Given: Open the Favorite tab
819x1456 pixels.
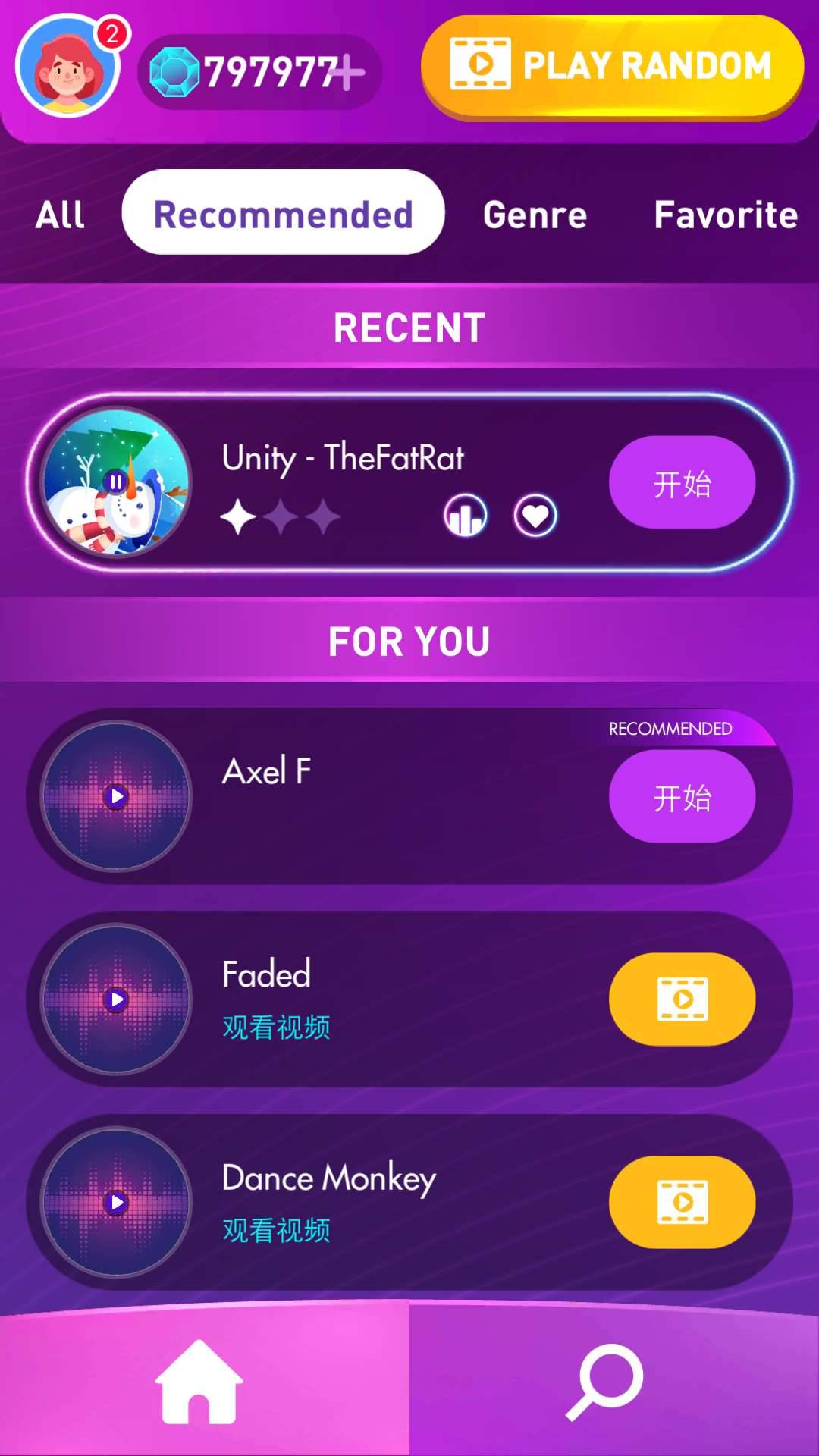Looking at the screenshot, I should pyautogui.click(x=725, y=215).
